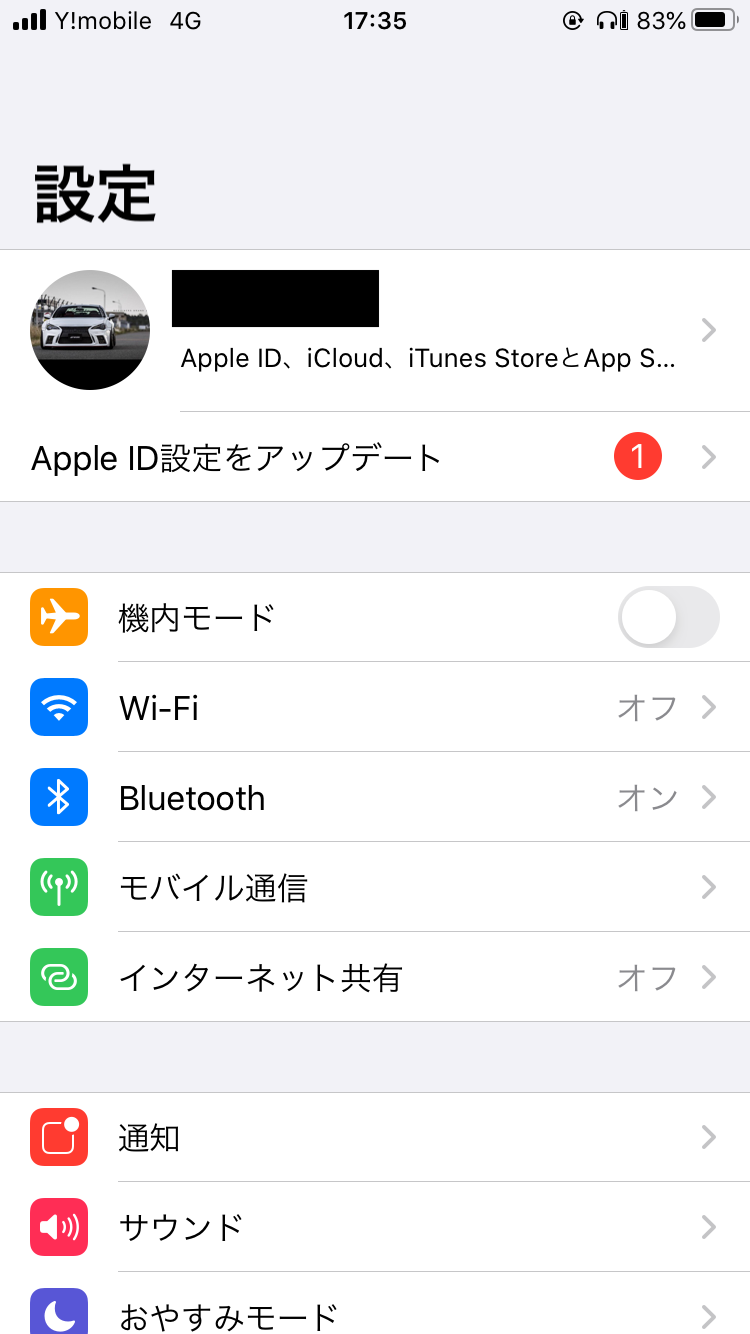Open Bluetooth settings

(x=375, y=798)
